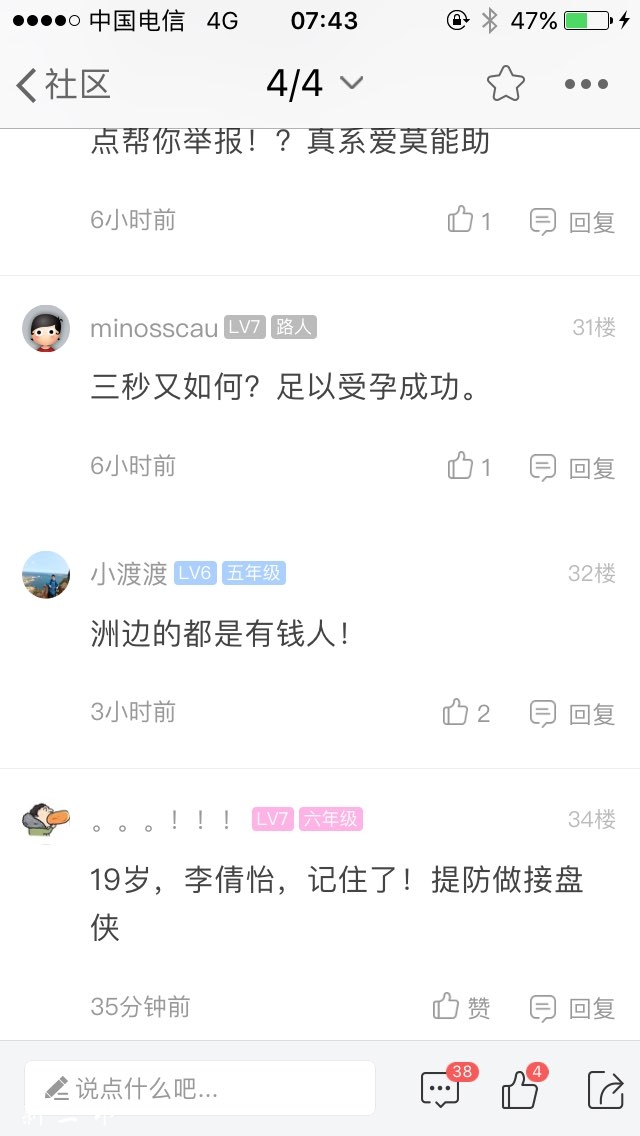Open the avatar of the floor 34 commenter
The width and height of the screenshot is (640, 1136).
46,820
